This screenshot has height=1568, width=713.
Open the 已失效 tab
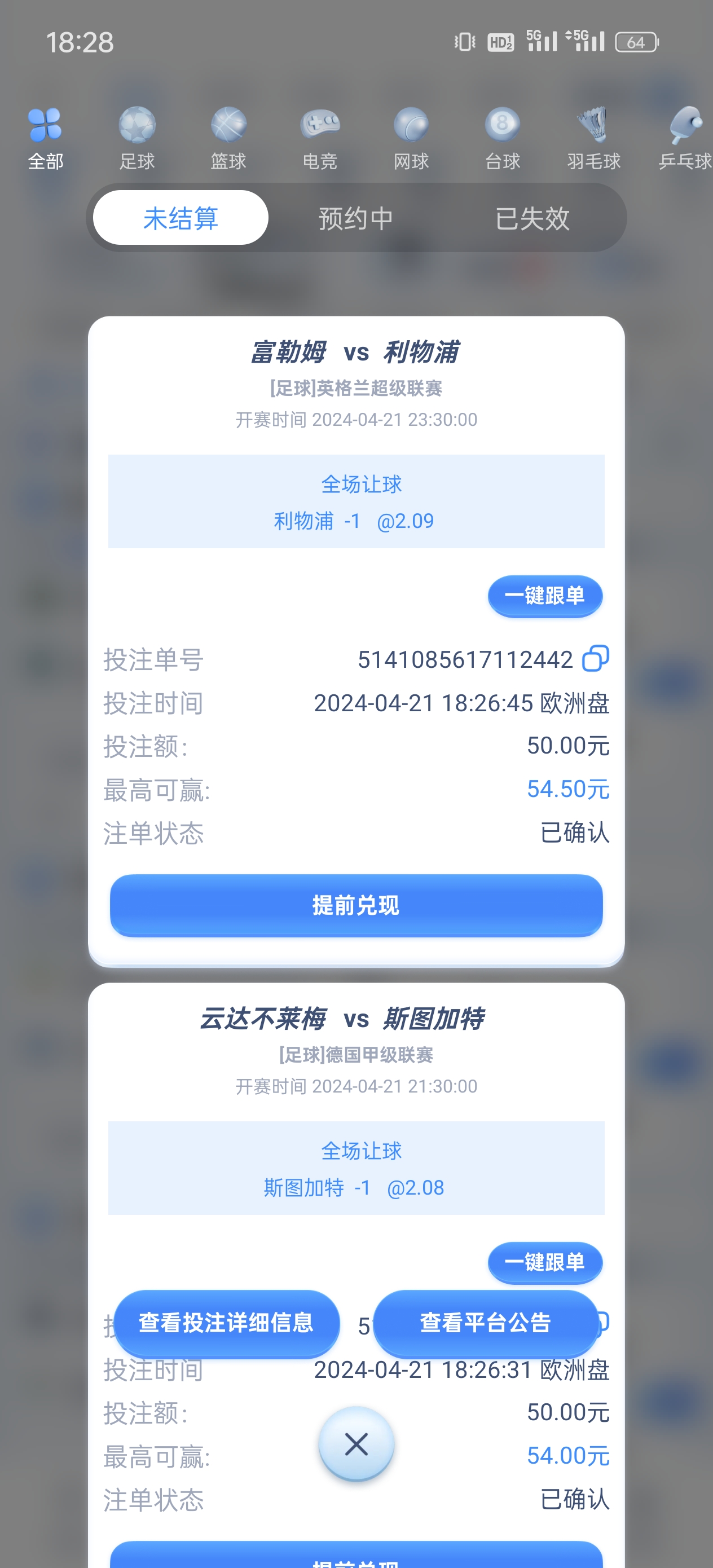532,218
